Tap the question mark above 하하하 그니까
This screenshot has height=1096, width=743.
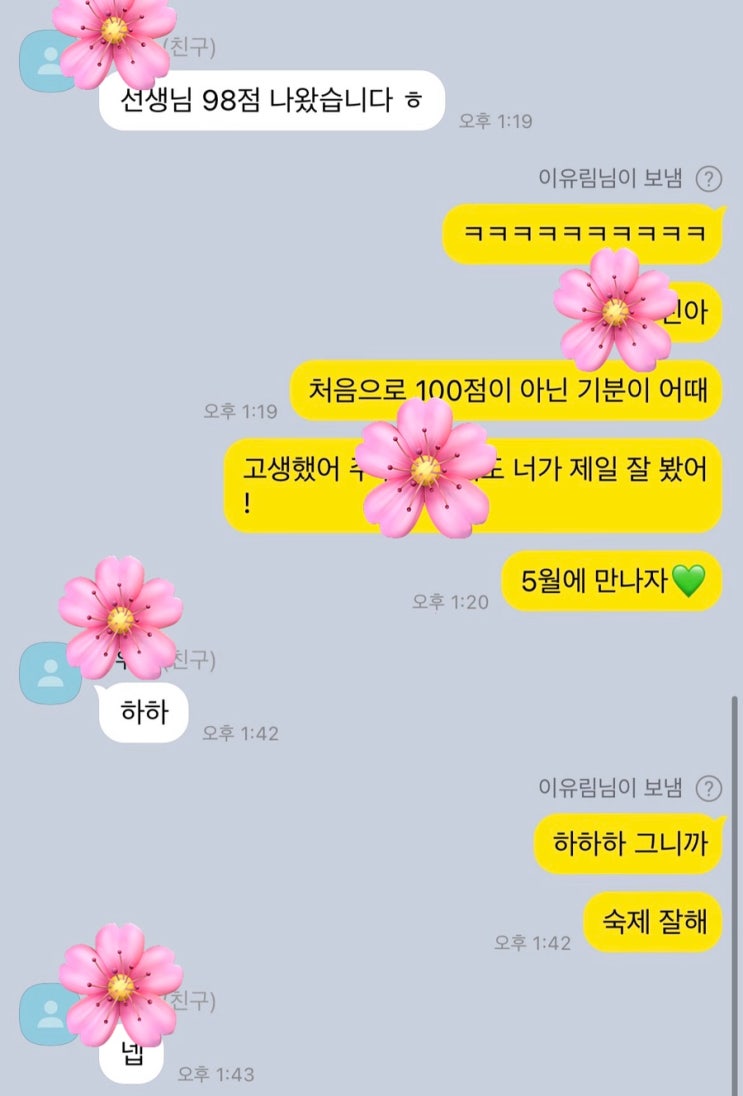(708, 788)
